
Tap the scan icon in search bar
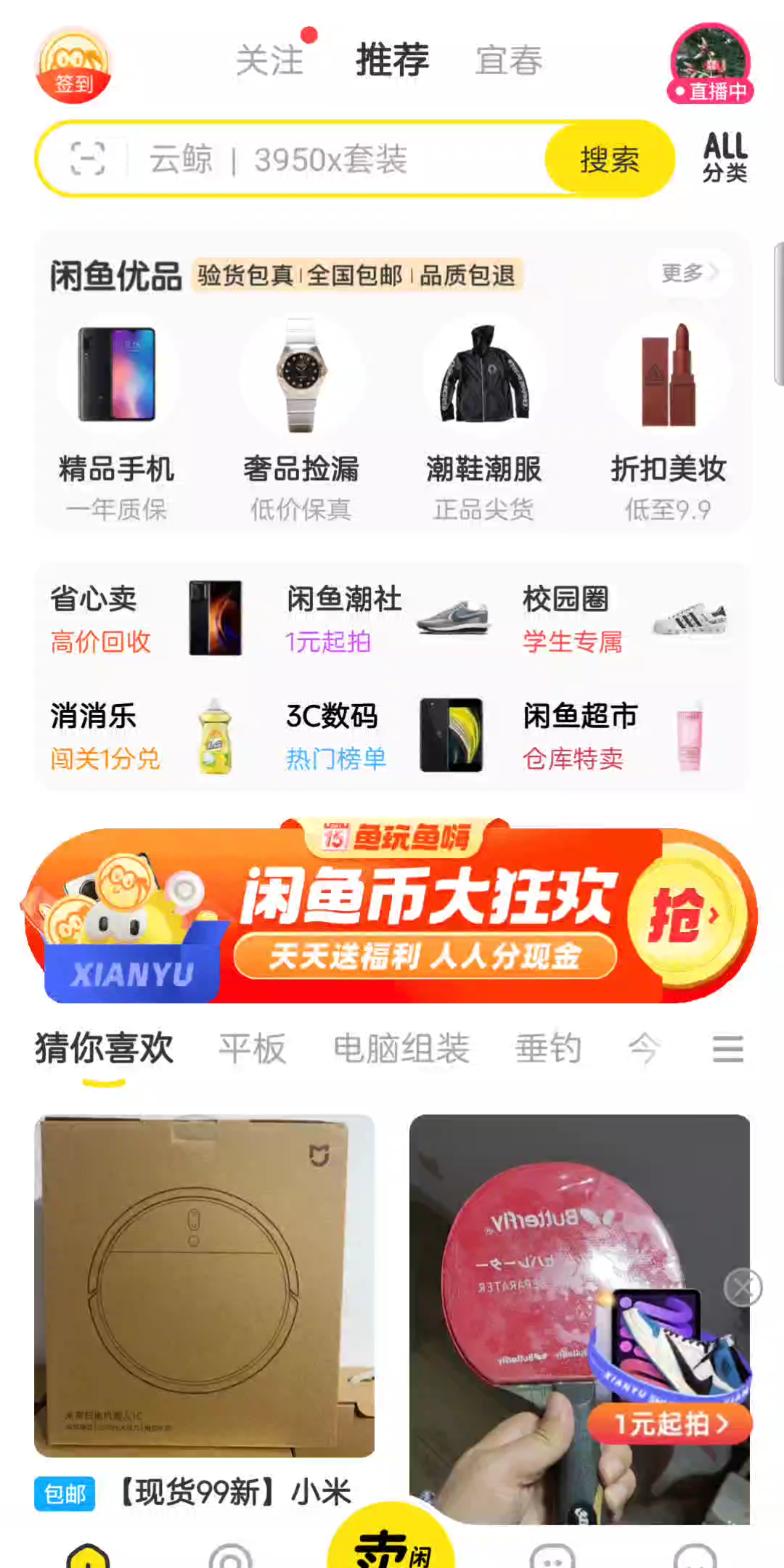click(88, 159)
